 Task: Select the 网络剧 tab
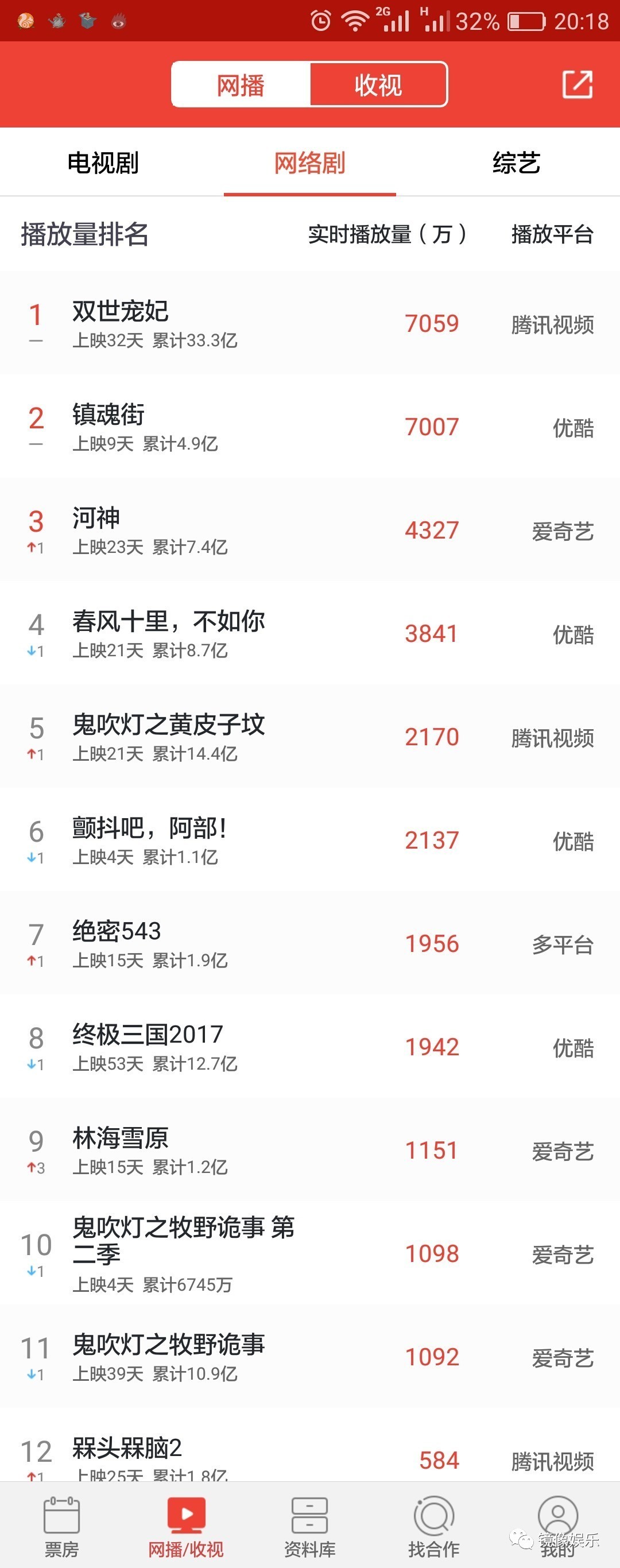(x=309, y=162)
